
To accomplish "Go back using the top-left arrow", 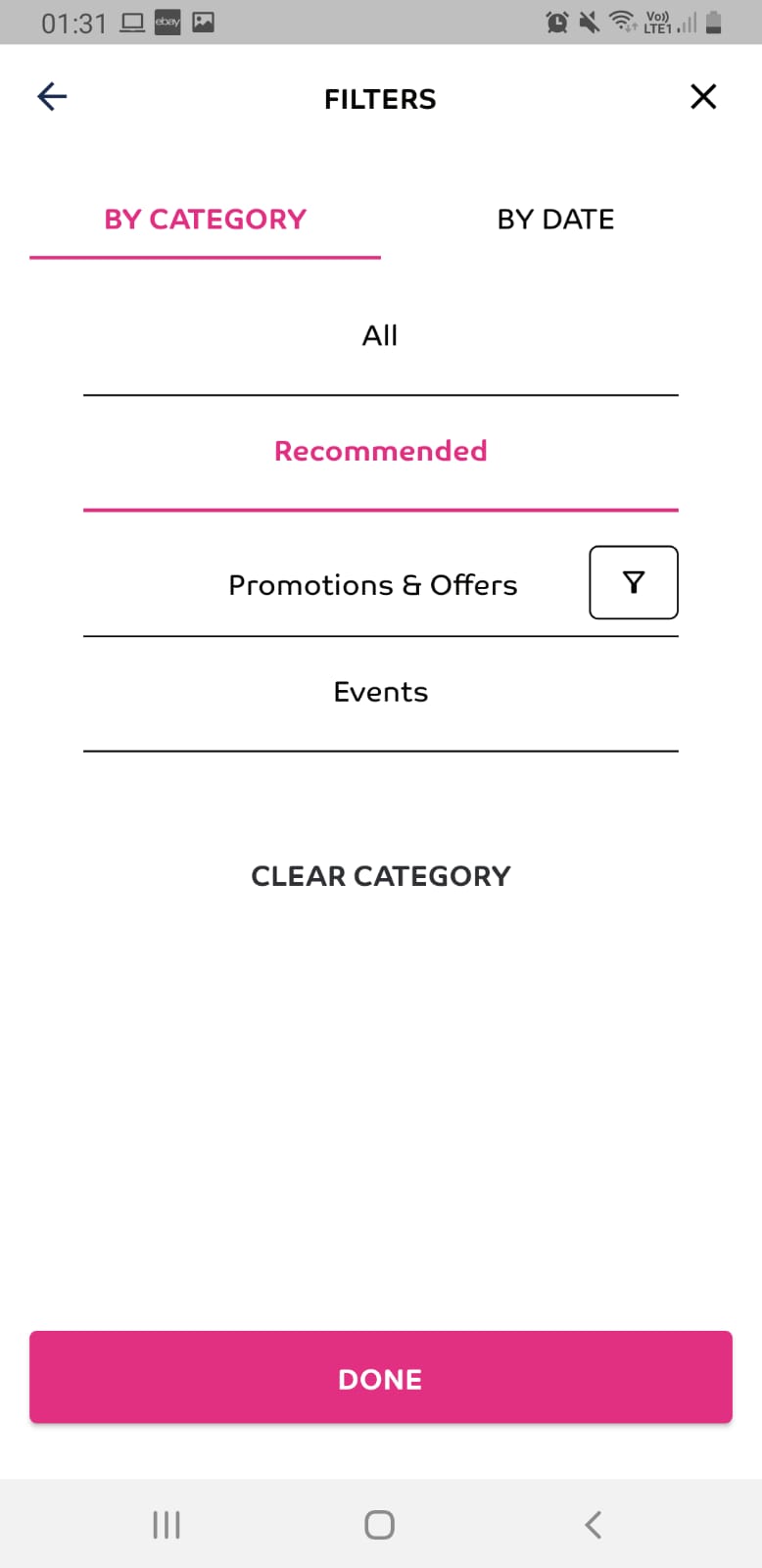I will tap(52, 96).
